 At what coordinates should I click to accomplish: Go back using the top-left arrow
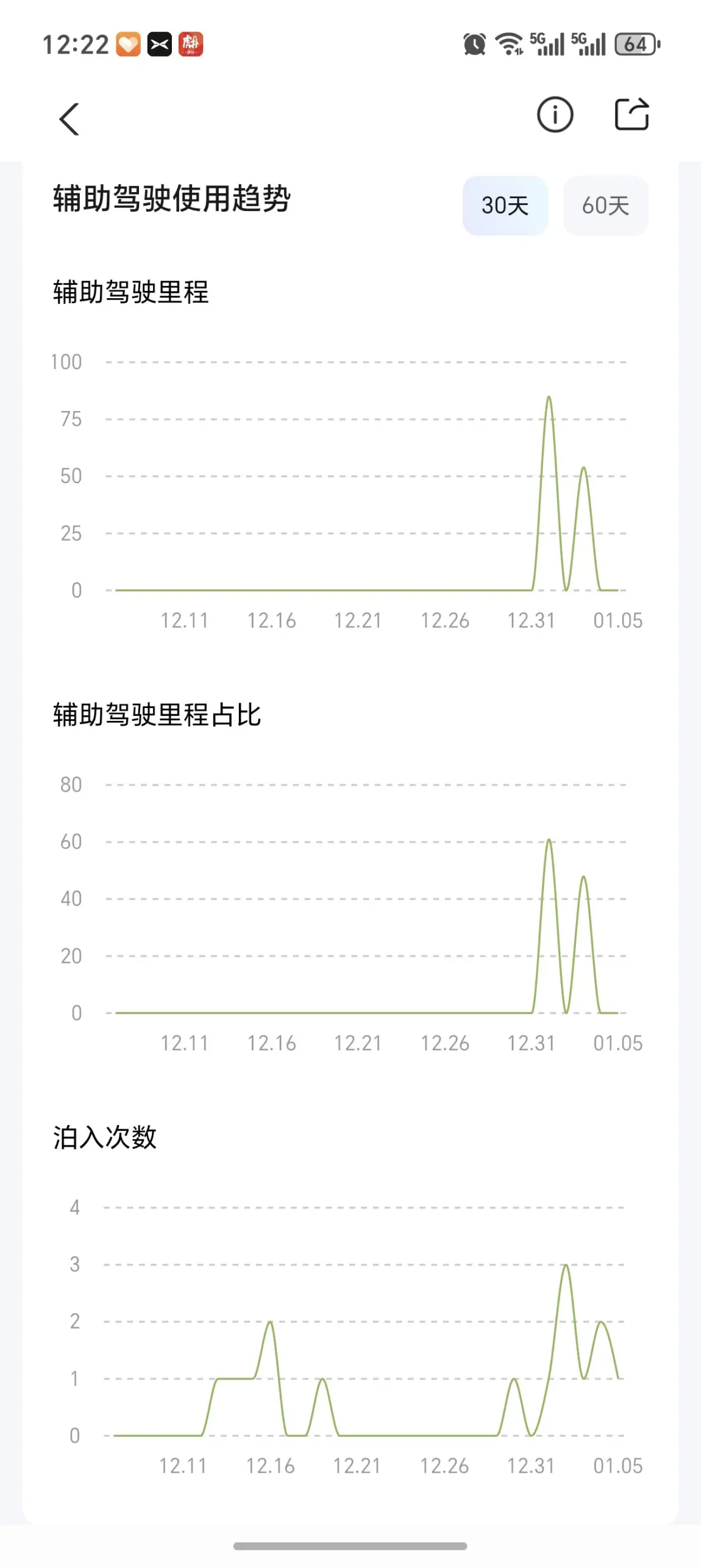69,119
